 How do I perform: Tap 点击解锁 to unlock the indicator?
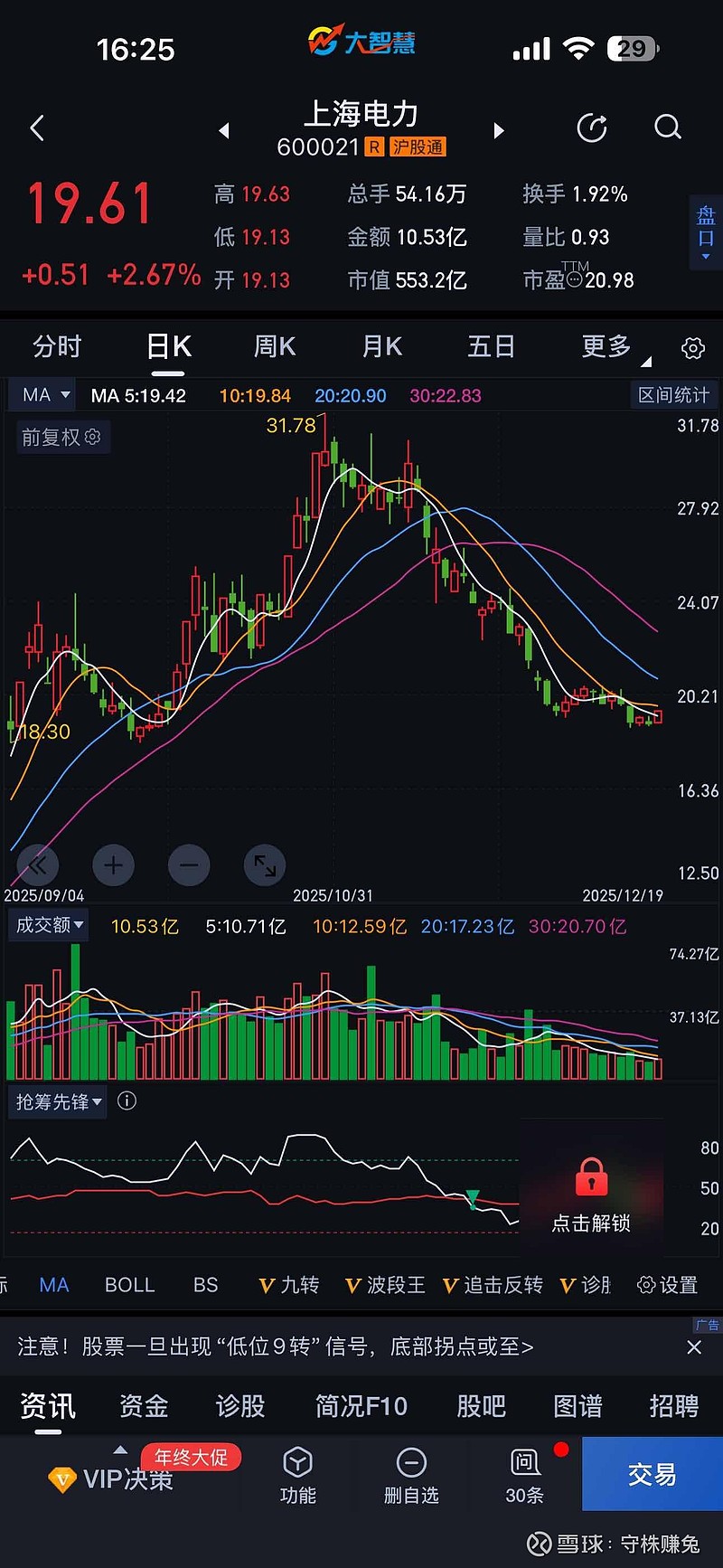click(591, 1223)
